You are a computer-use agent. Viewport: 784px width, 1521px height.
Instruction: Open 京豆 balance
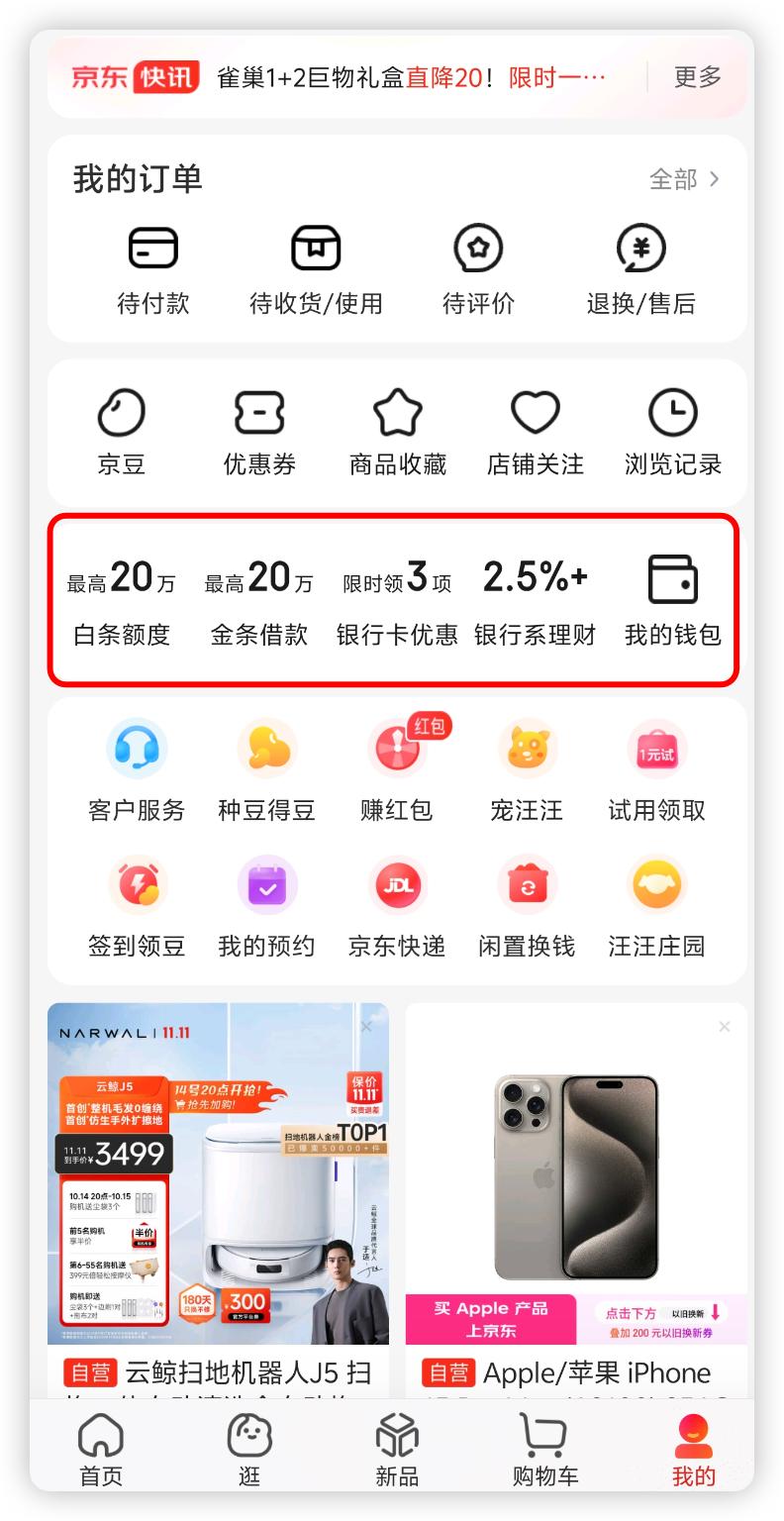(122, 433)
